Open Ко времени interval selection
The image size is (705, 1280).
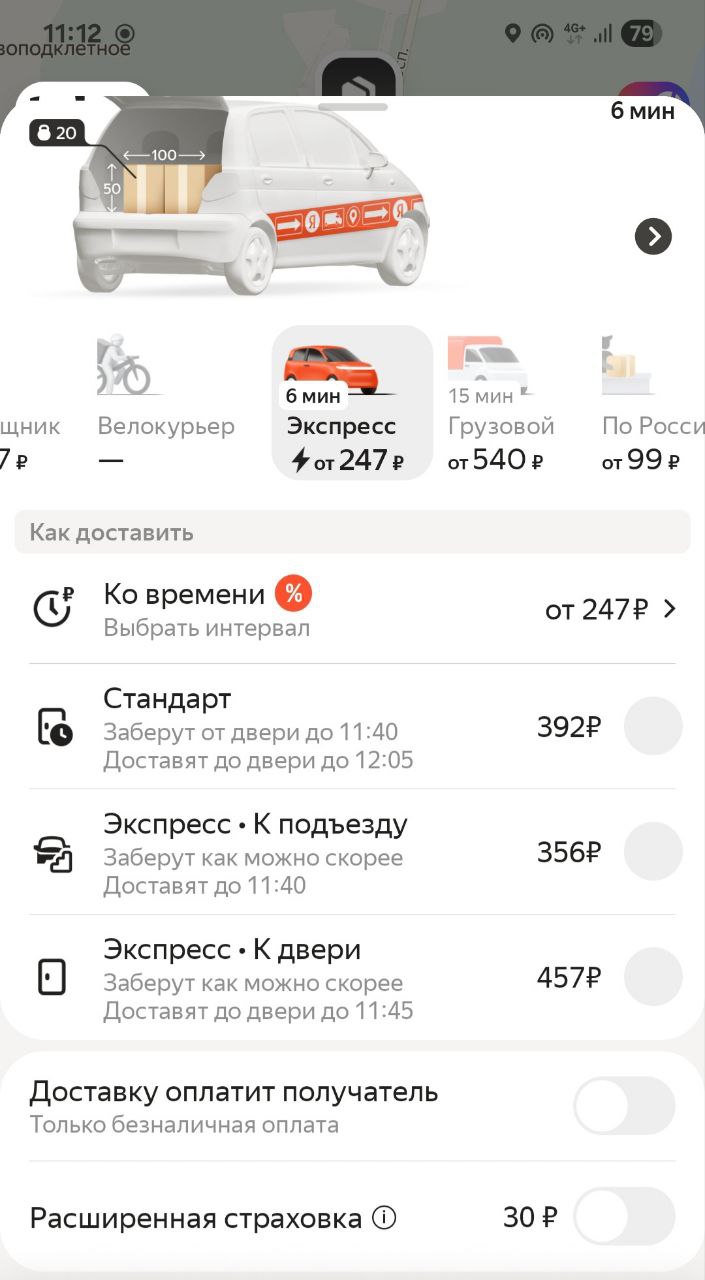[352, 609]
